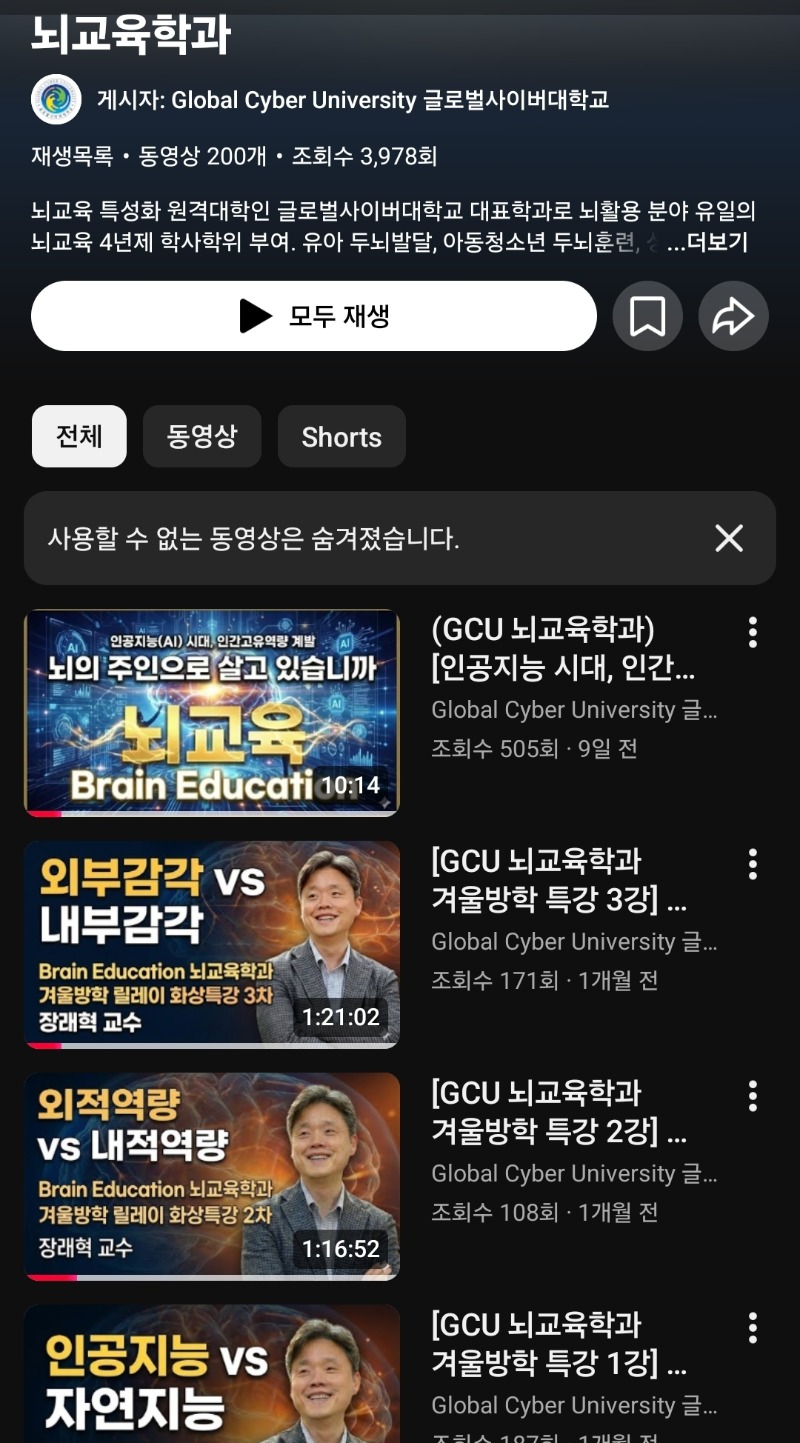The height and width of the screenshot is (1443, 800).
Task: Tap the play triangle inside 모두 재생 button
Action: pyautogui.click(x=252, y=315)
